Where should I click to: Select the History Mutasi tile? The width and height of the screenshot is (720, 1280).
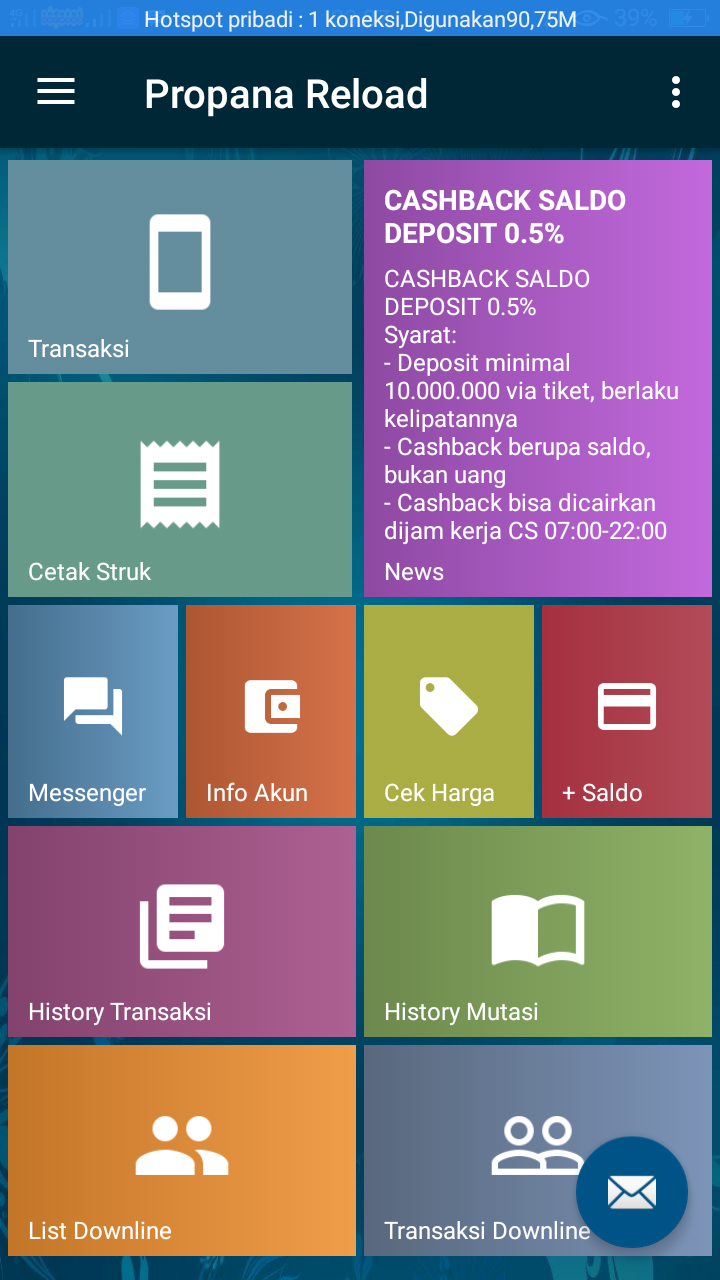pos(537,930)
